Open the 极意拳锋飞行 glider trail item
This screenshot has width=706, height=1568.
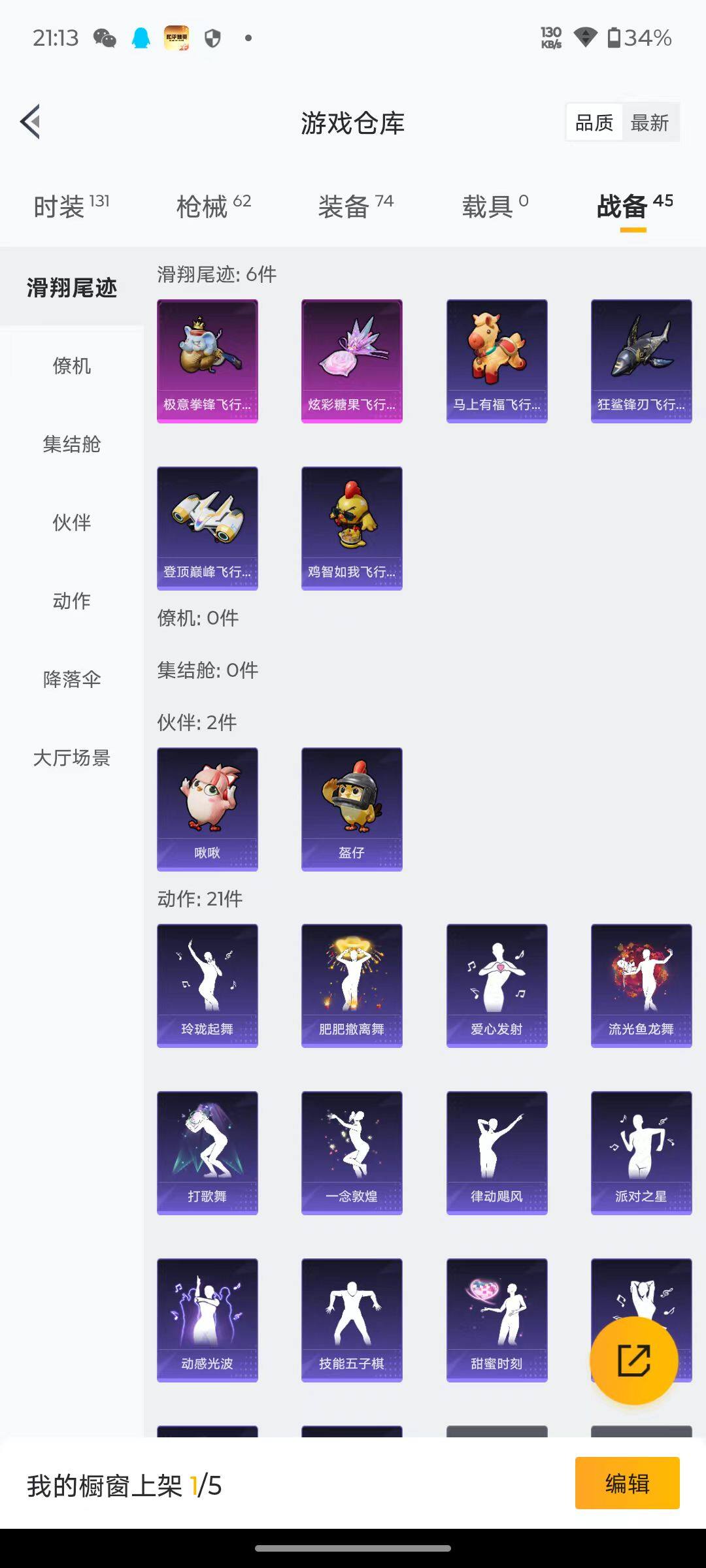click(x=207, y=361)
